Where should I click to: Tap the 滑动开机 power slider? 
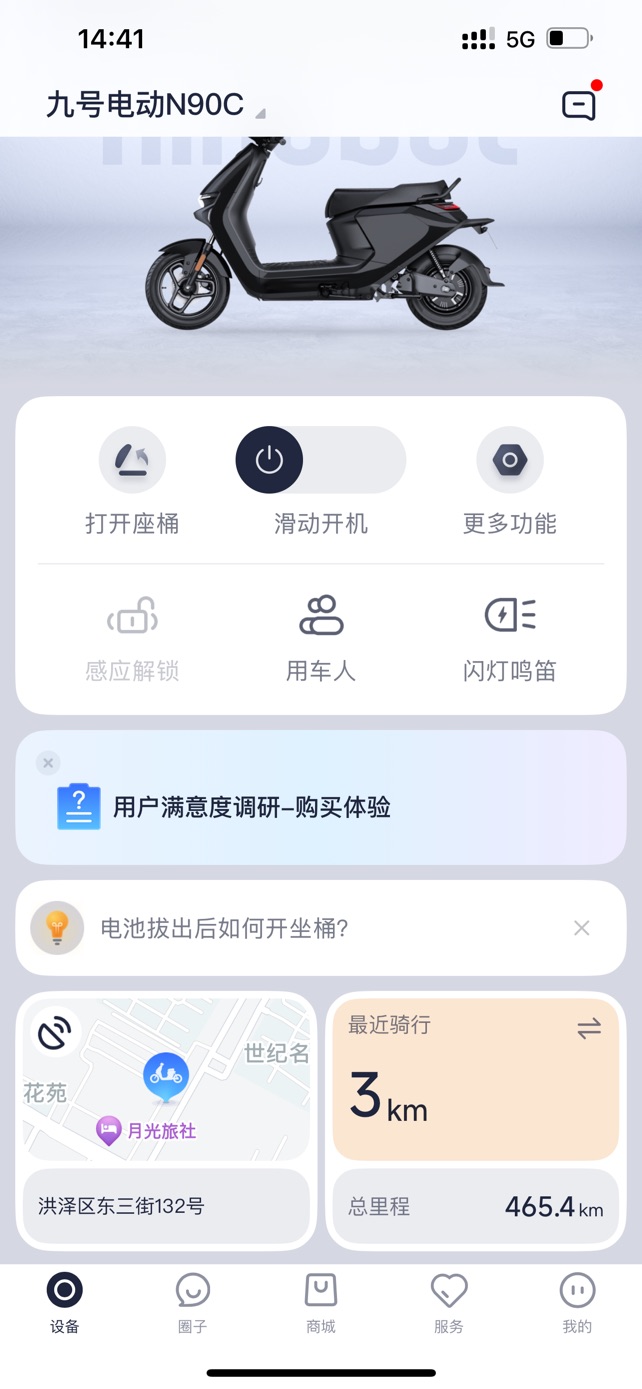pos(270,460)
